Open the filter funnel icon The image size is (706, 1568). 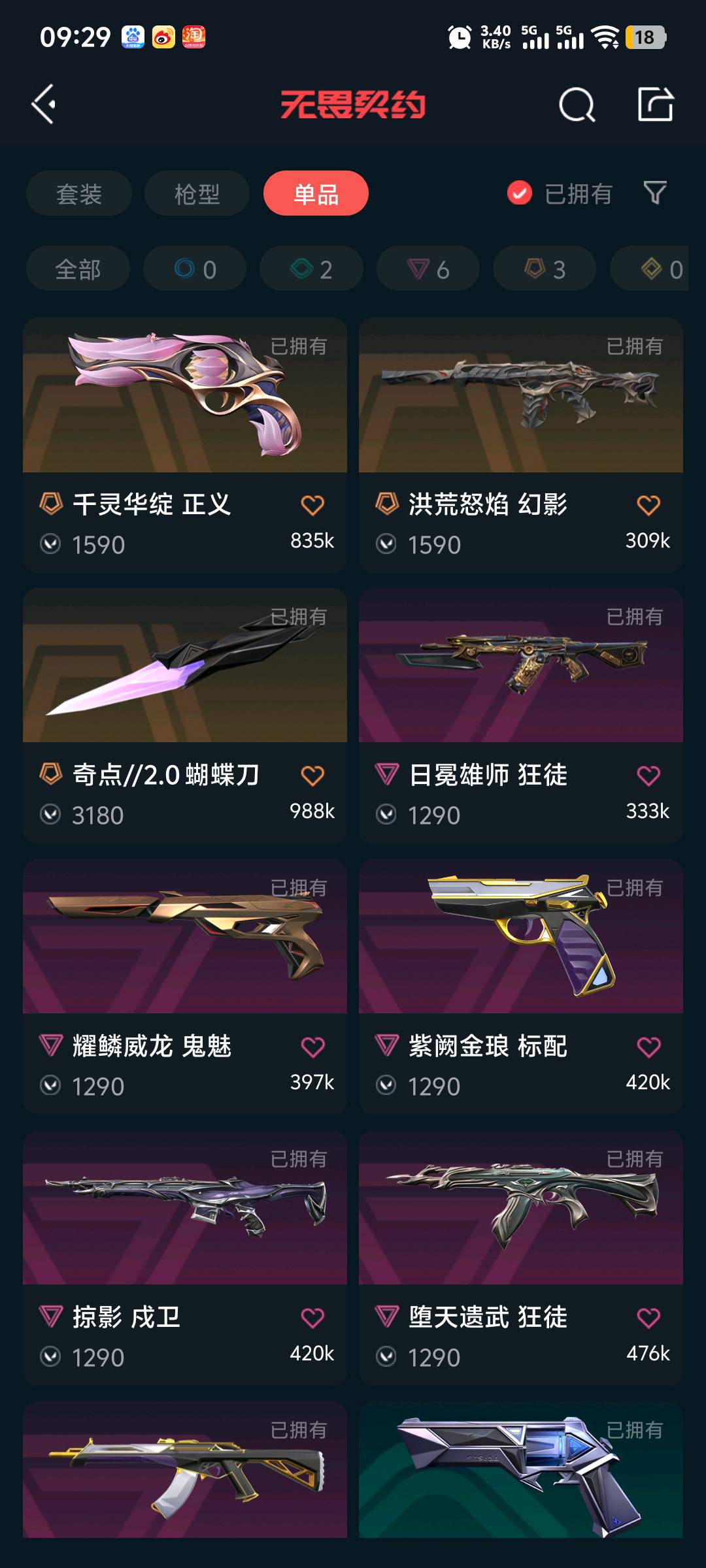pos(655,193)
